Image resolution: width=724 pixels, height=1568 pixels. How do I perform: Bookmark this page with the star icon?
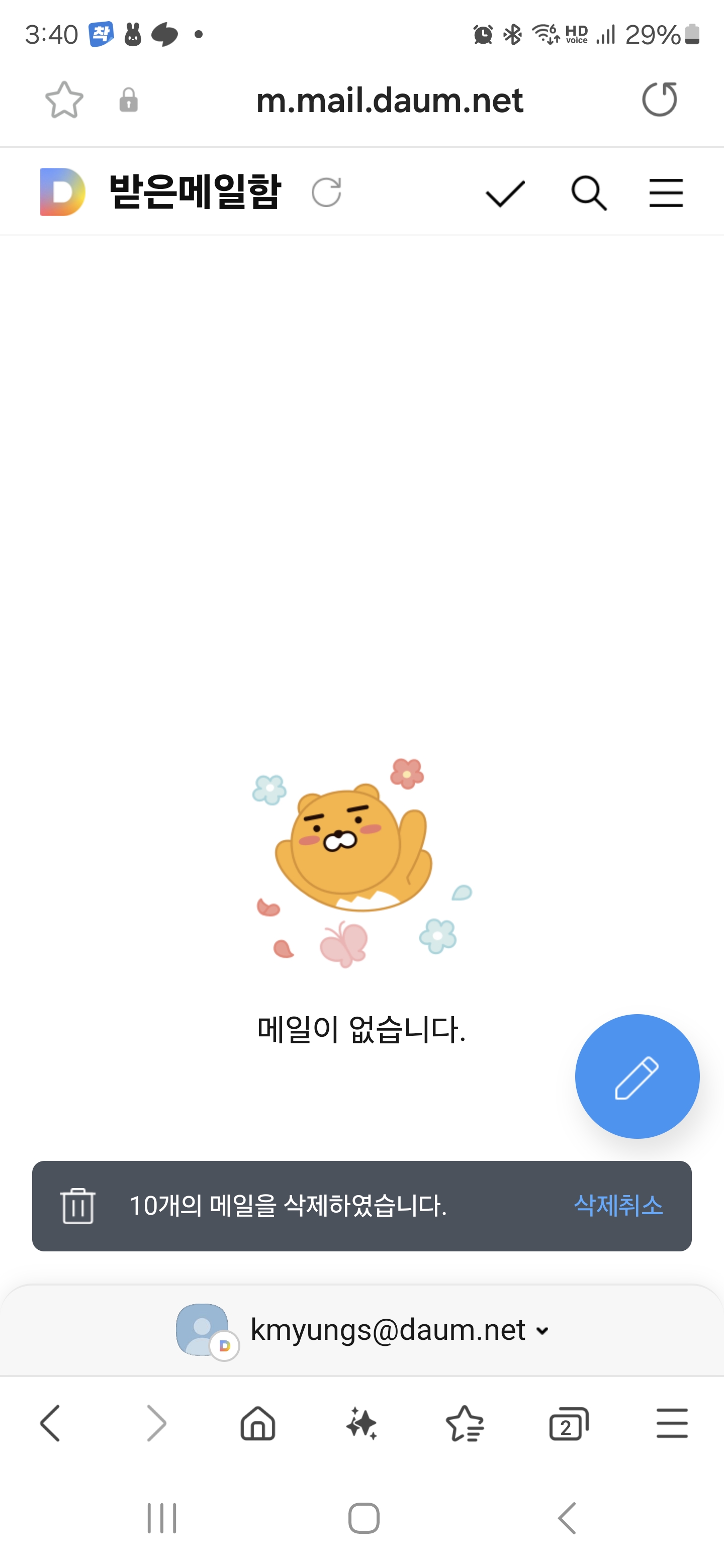click(x=64, y=100)
